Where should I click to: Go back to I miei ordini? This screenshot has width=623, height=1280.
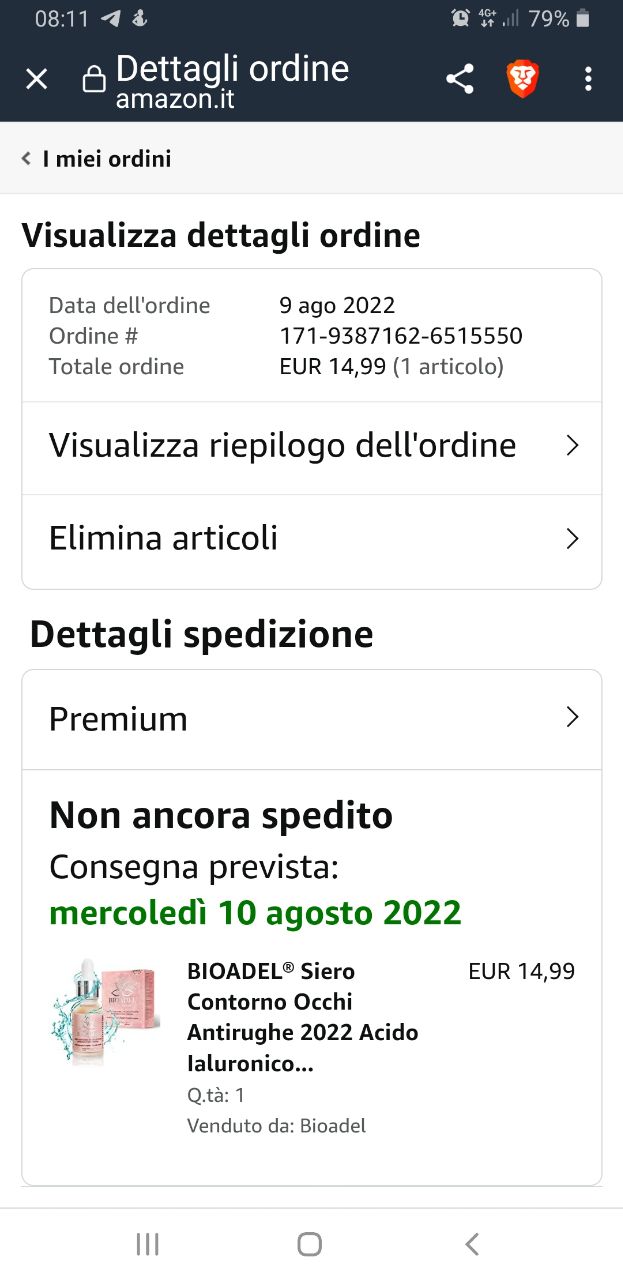96,159
